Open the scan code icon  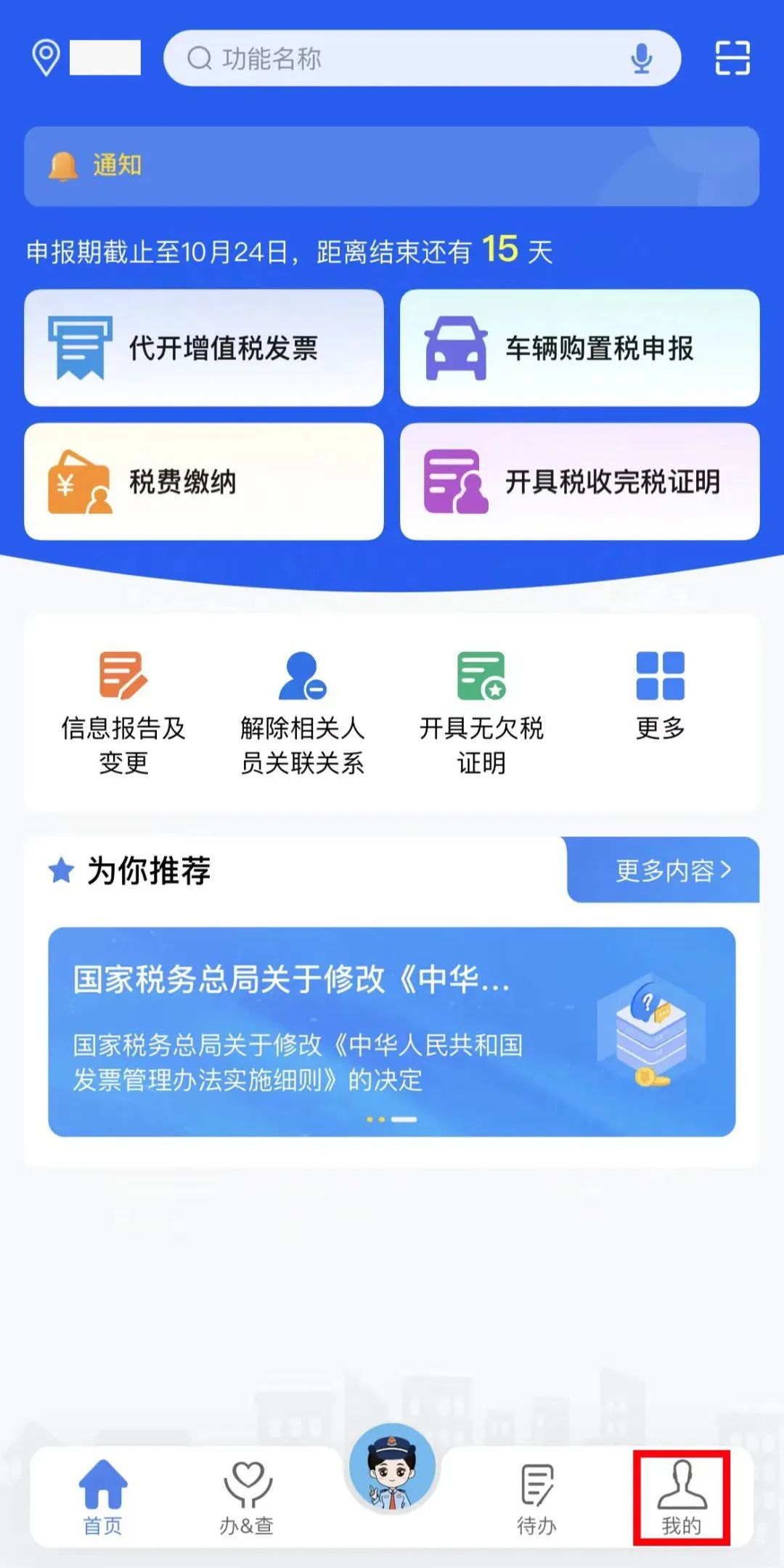click(732, 58)
